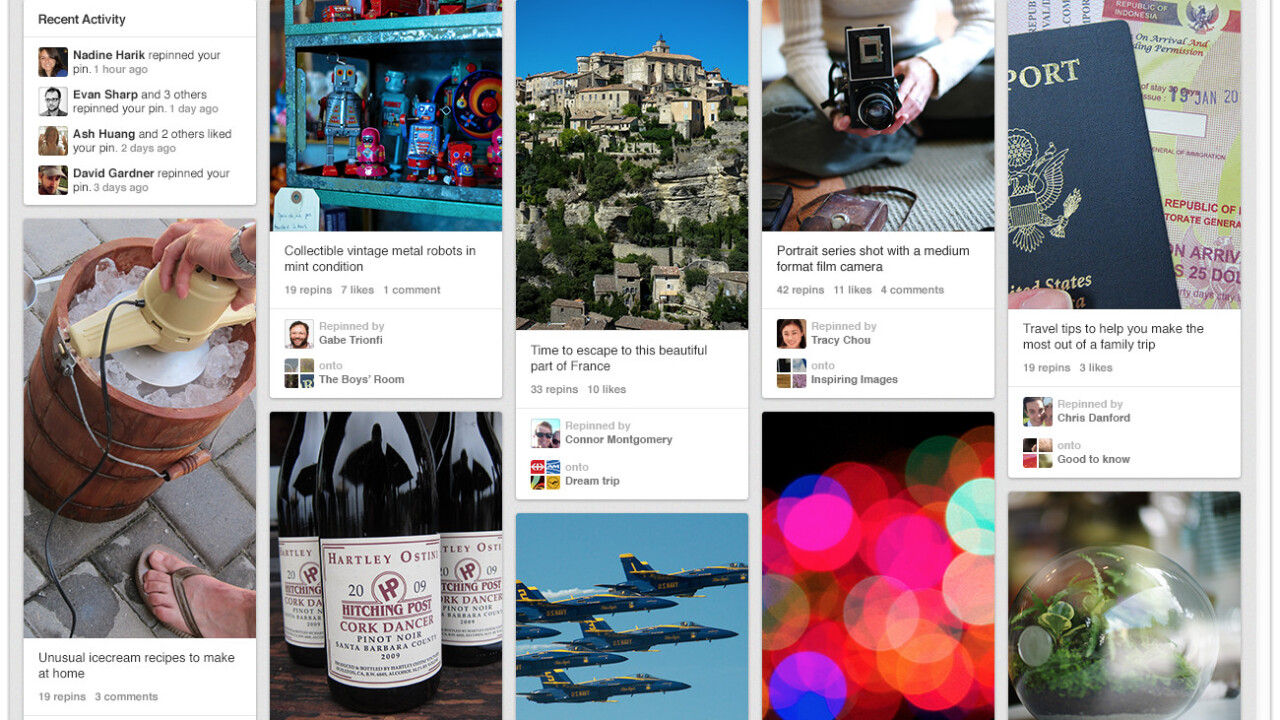Open the Hitching Post wine bottles pin

(x=386, y=565)
